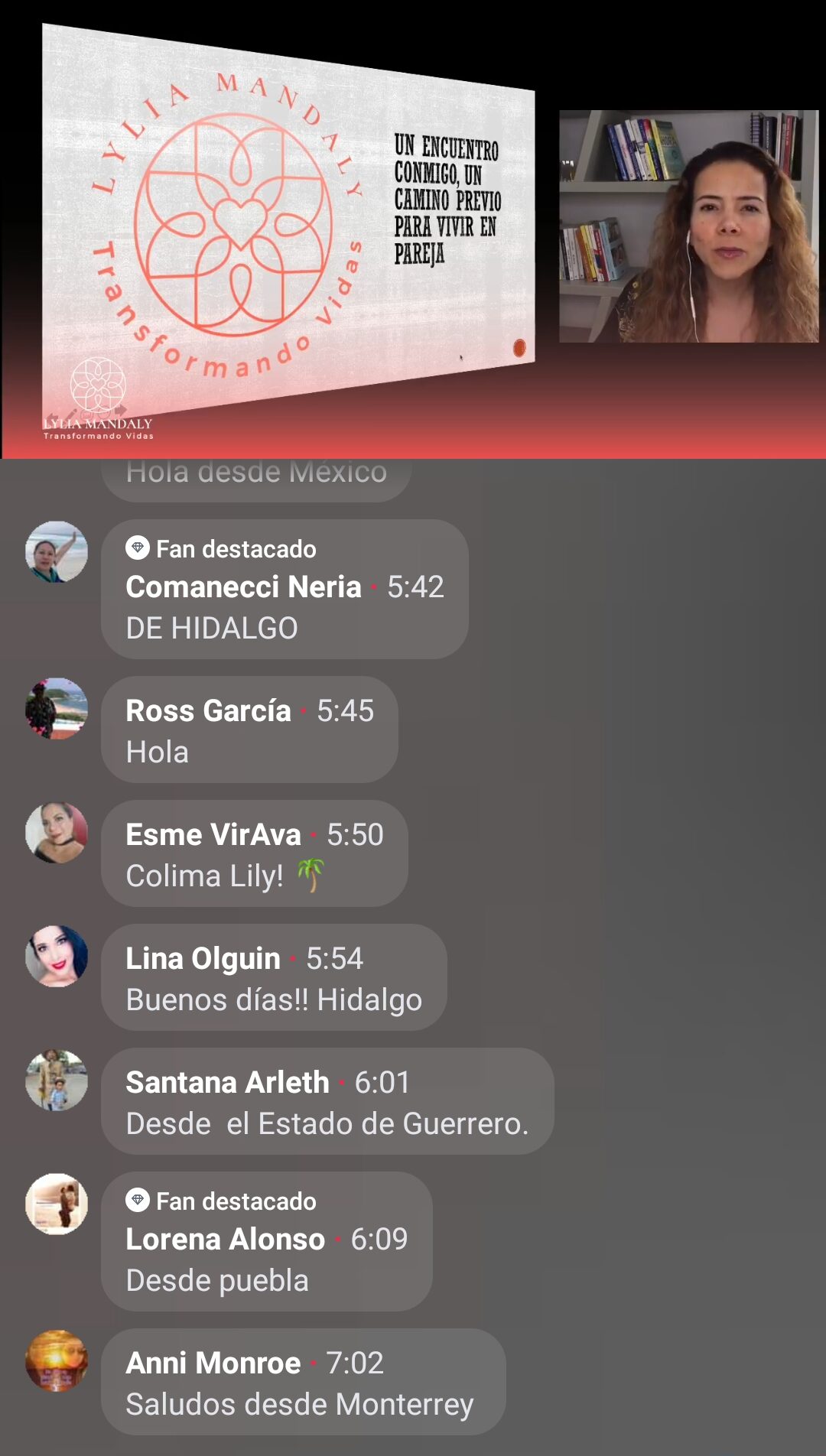Select Anni Monroe's "Saludos desde Monterrey" comment
The height and width of the screenshot is (1456, 826).
[300, 1405]
